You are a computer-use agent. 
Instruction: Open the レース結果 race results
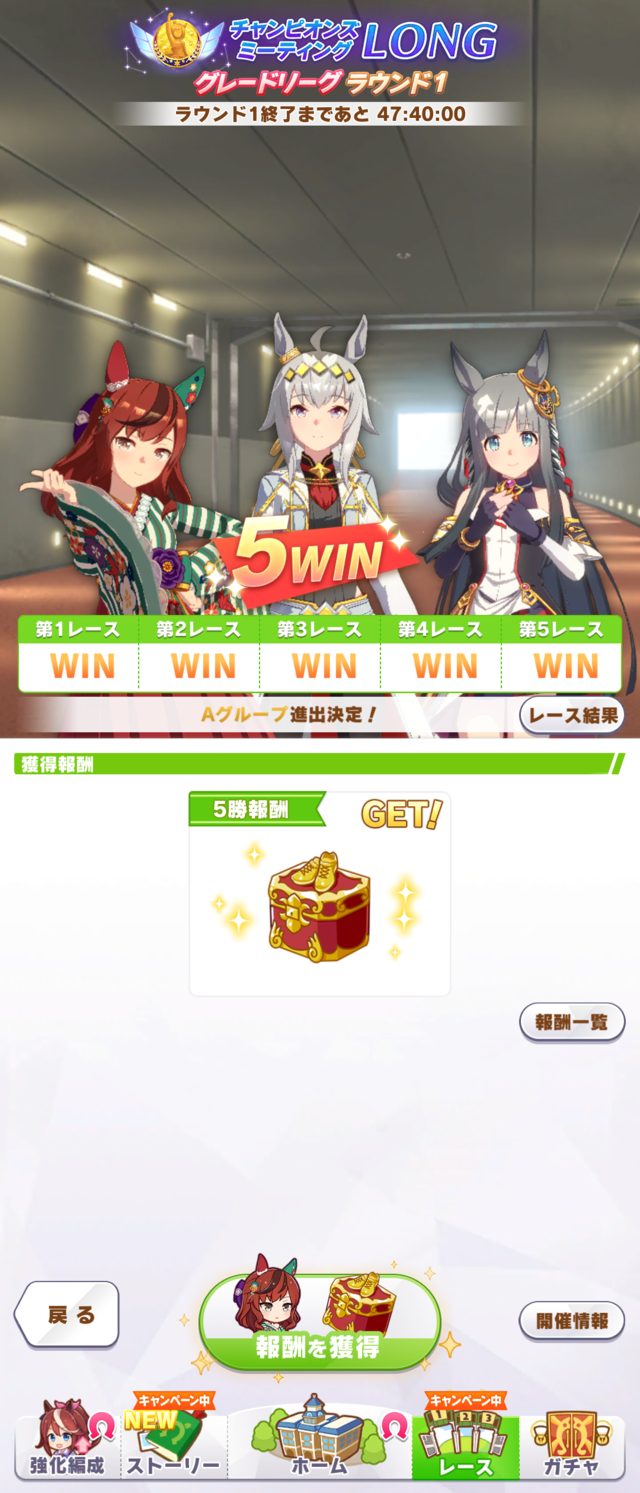click(x=572, y=715)
